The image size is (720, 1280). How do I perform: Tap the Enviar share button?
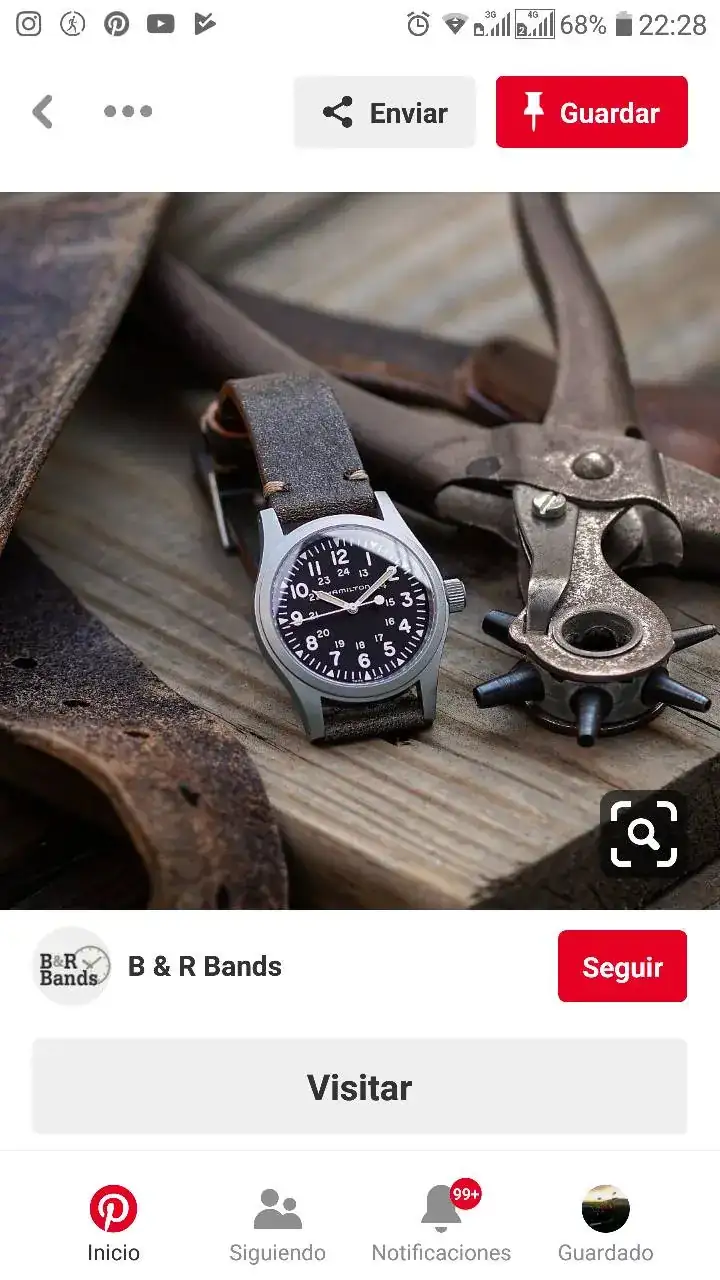tap(385, 112)
